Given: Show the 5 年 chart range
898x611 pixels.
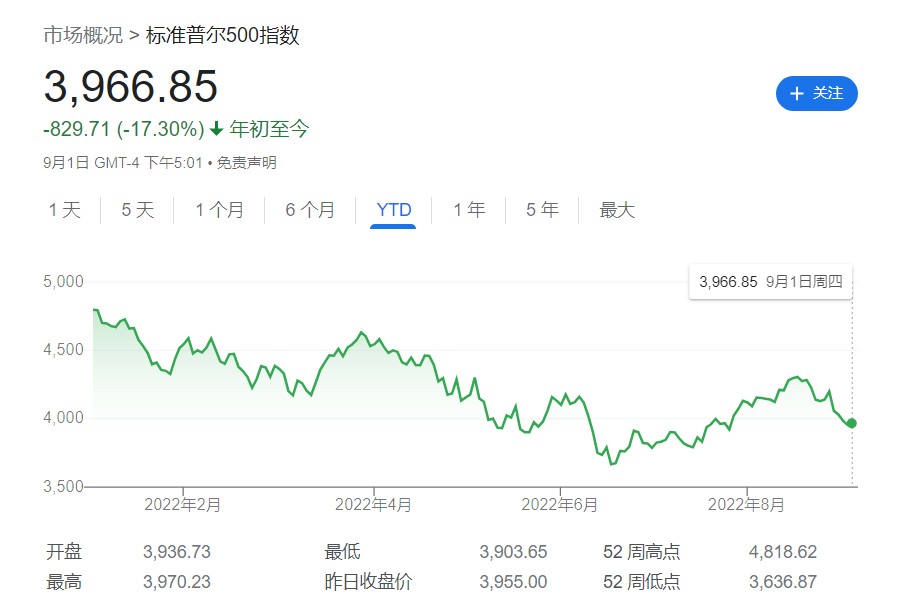Looking at the screenshot, I should (542, 210).
